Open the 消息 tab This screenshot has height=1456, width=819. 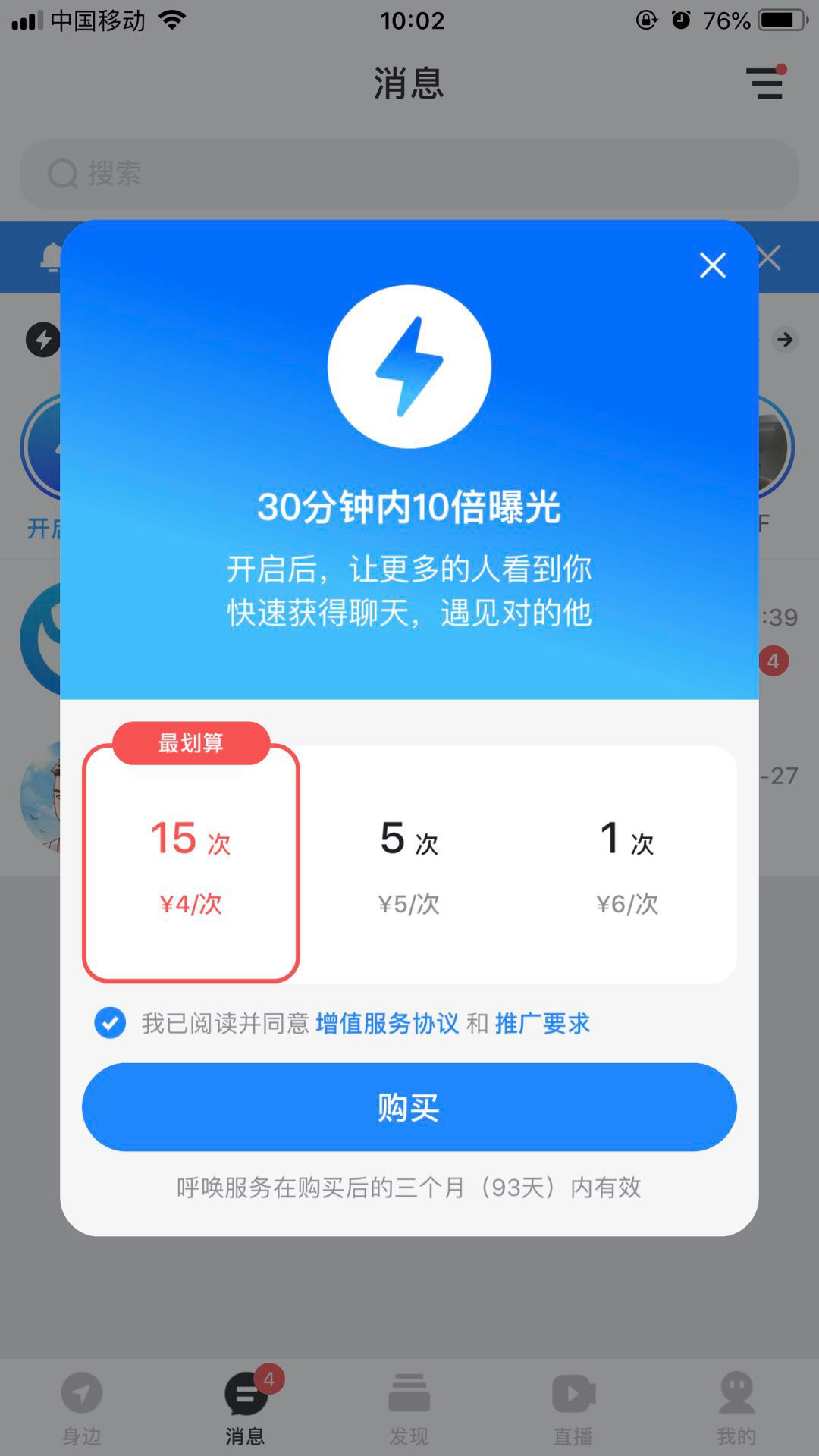[245, 1407]
